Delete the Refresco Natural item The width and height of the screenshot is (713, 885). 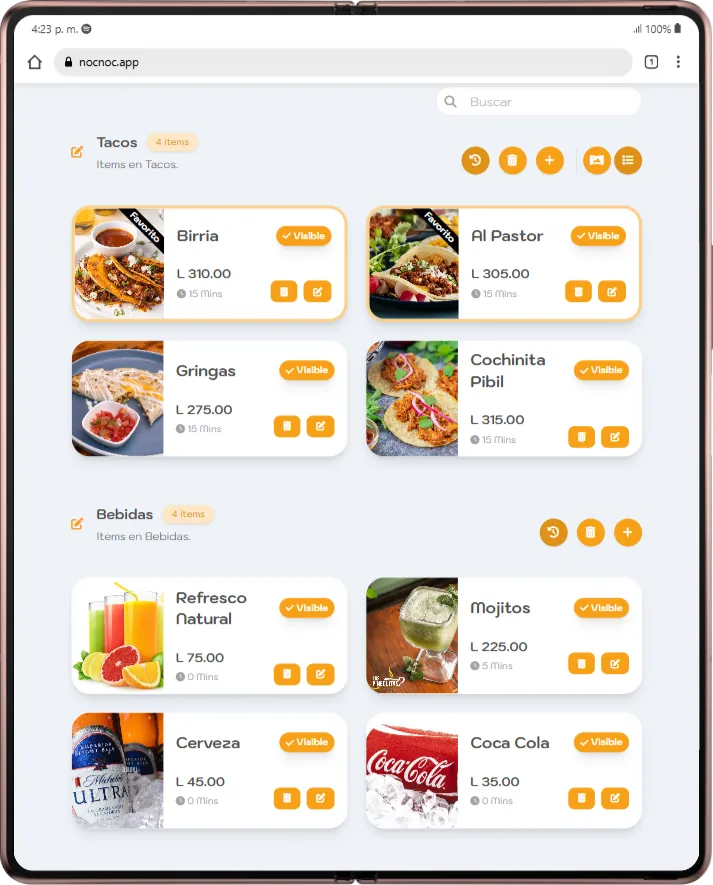(x=287, y=674)
